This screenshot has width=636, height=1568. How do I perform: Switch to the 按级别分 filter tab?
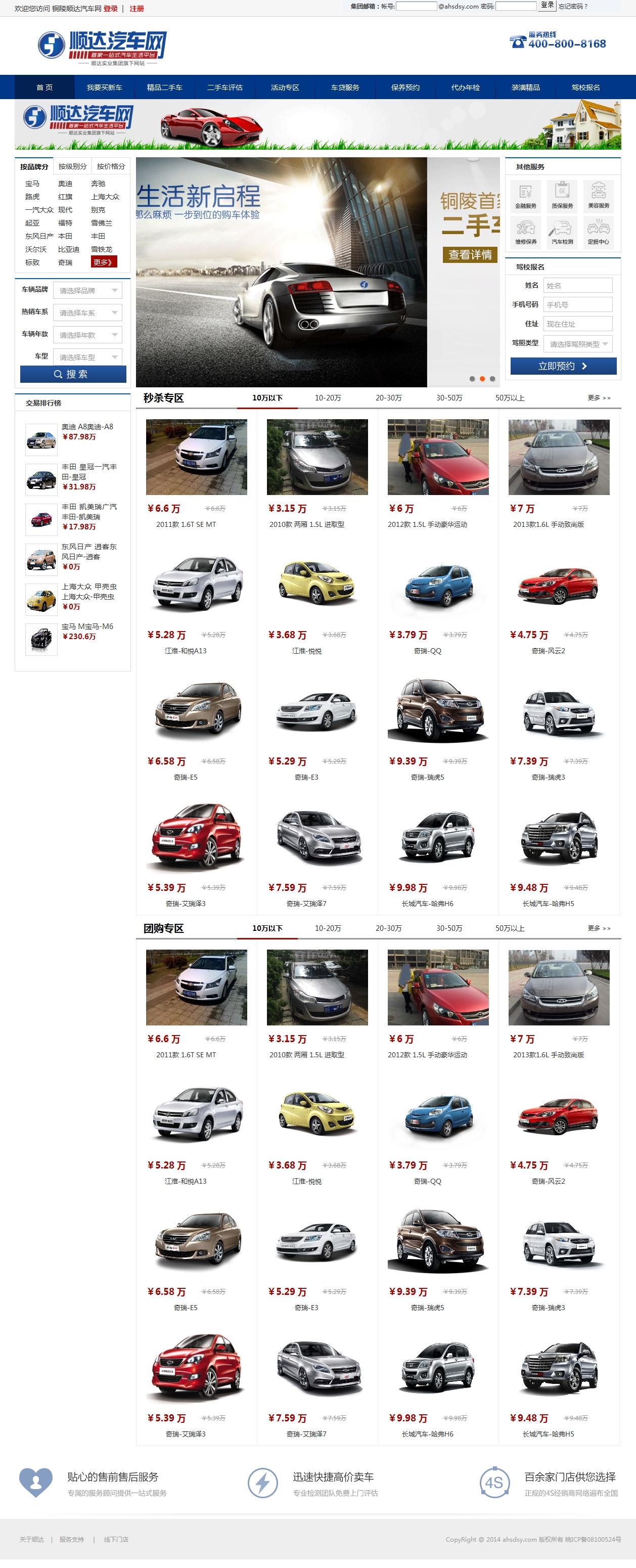[x=72, y=166]
